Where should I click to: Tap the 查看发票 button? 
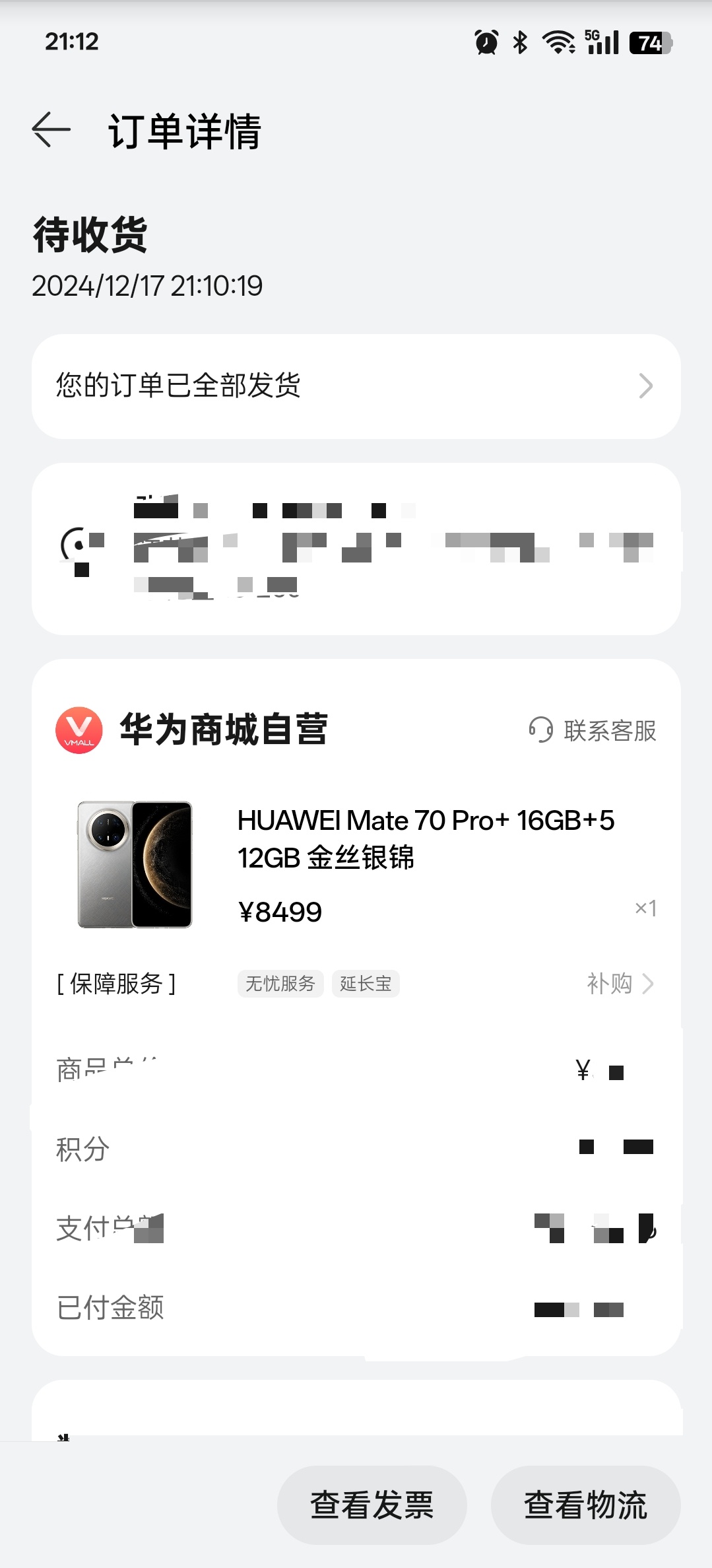tap(372, 1505)
